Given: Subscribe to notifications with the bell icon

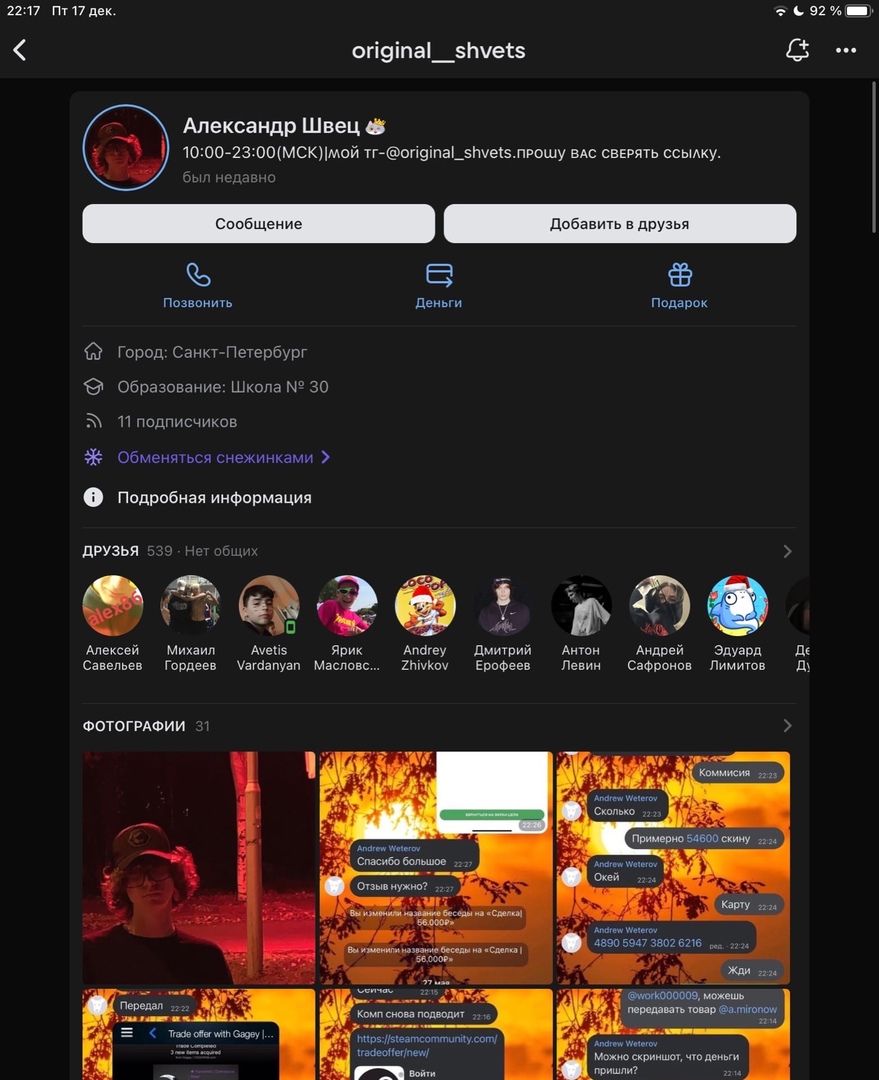Looking at the screenshot, I should (797, 50).
